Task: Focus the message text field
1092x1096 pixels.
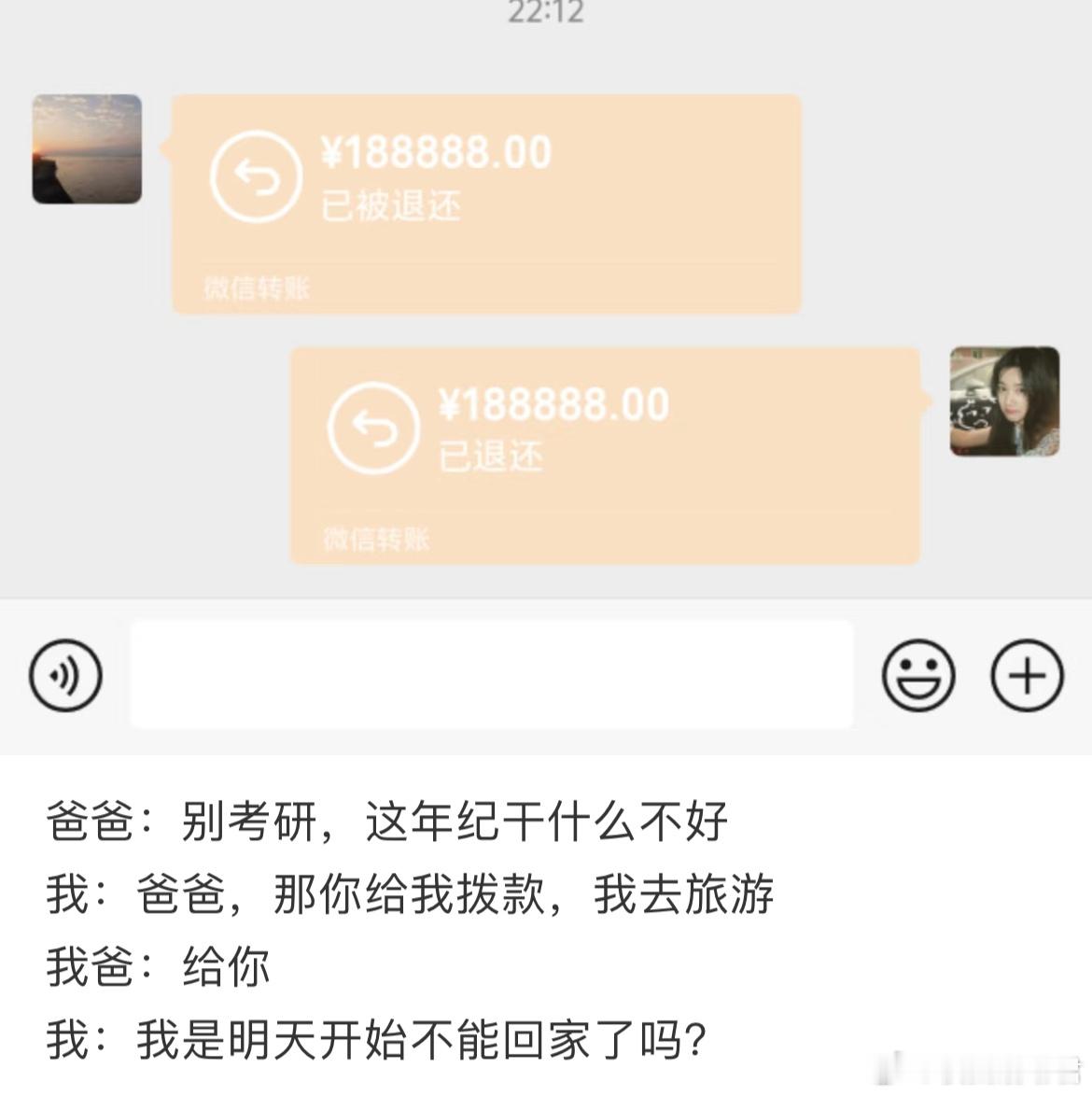Action: [491, 674]
